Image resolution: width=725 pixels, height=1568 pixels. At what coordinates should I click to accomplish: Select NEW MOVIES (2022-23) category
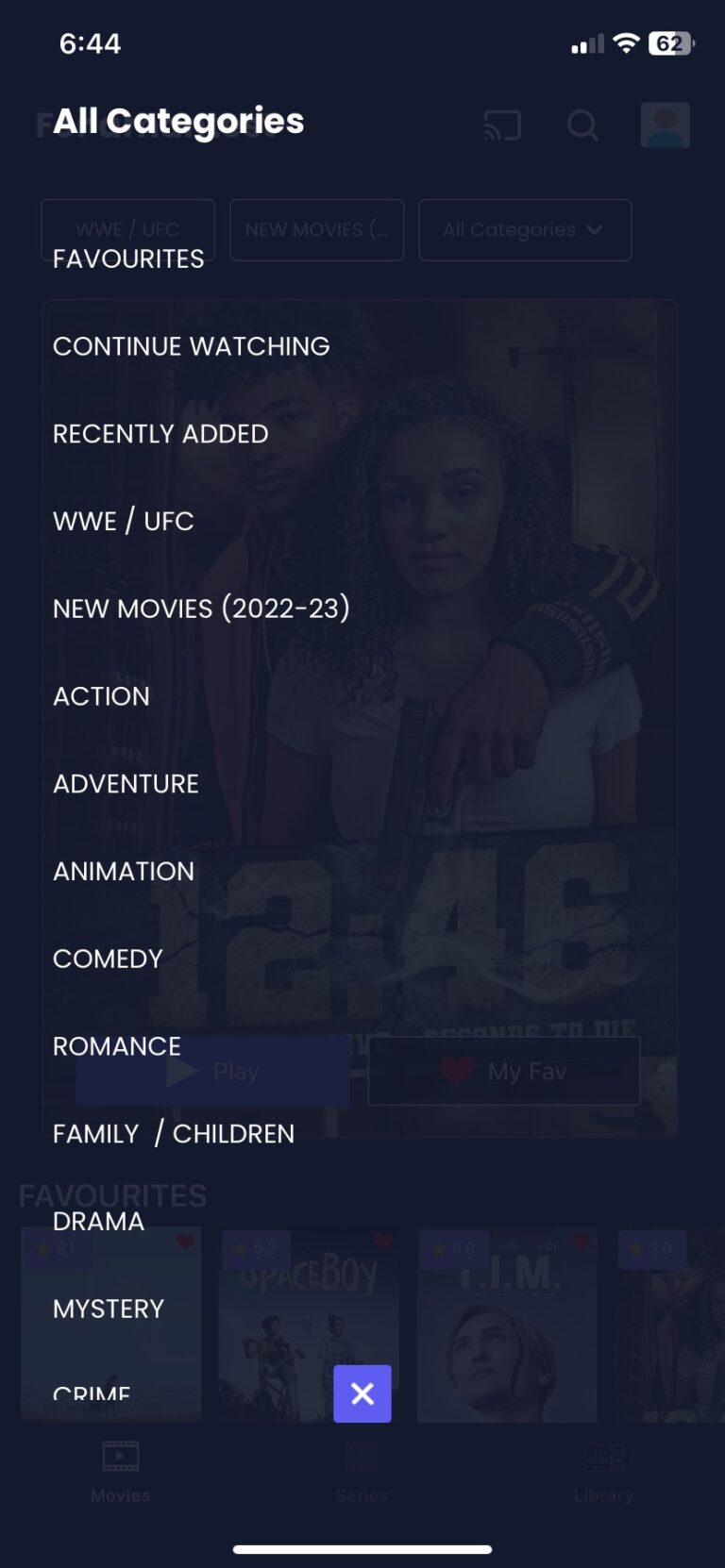click(x=201, y=609)
